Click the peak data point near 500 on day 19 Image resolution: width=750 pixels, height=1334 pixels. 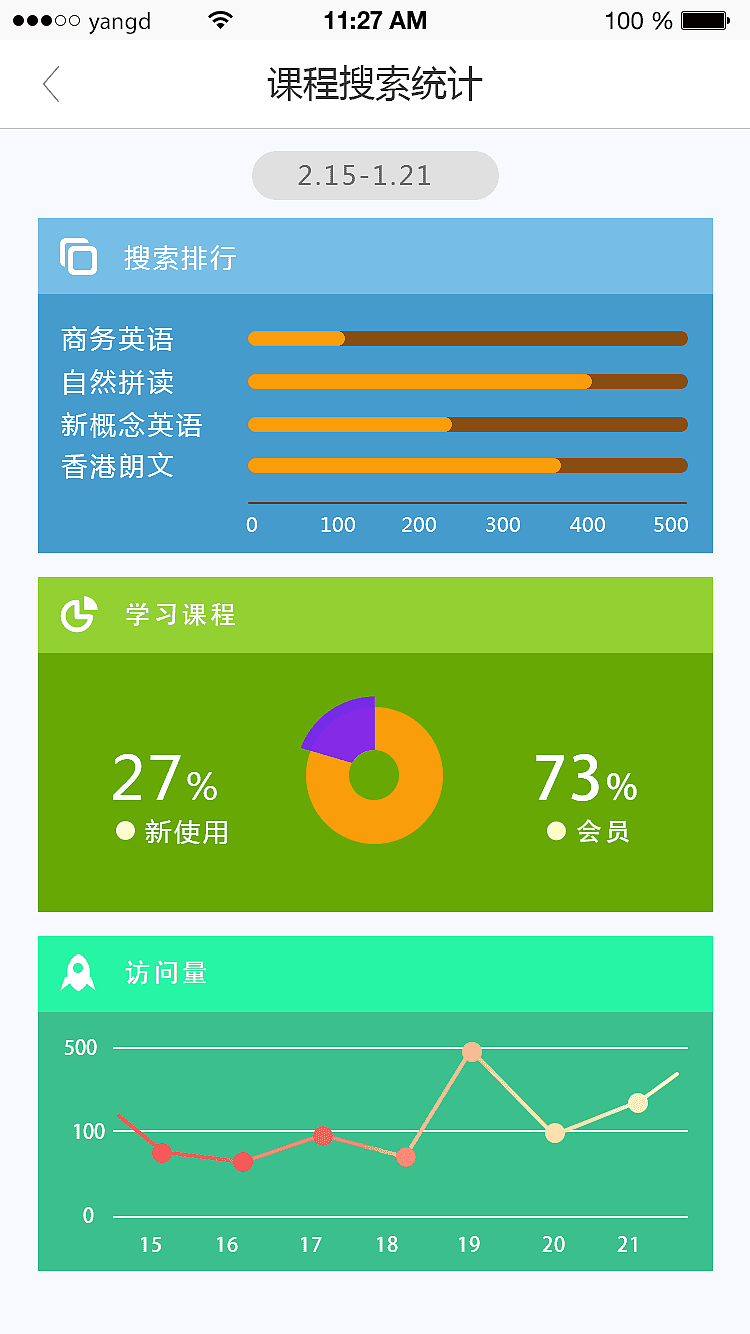pos(470,1050)
